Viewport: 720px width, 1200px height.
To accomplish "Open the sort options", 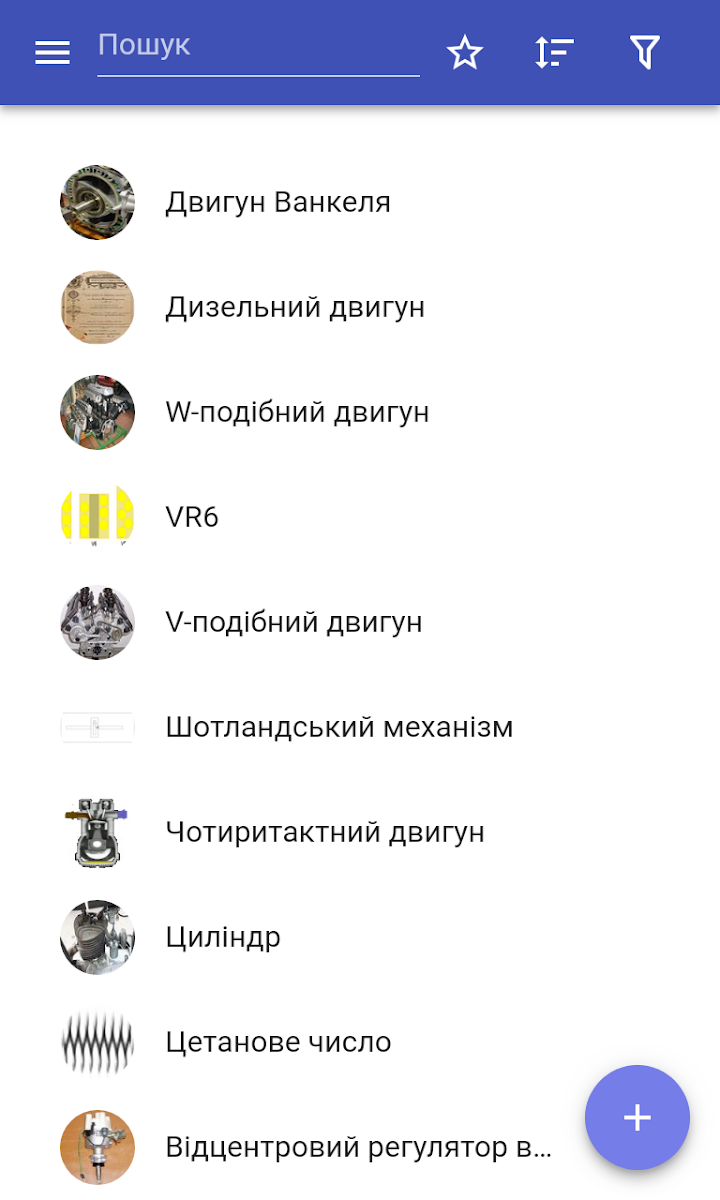I will tap(554, 53).
